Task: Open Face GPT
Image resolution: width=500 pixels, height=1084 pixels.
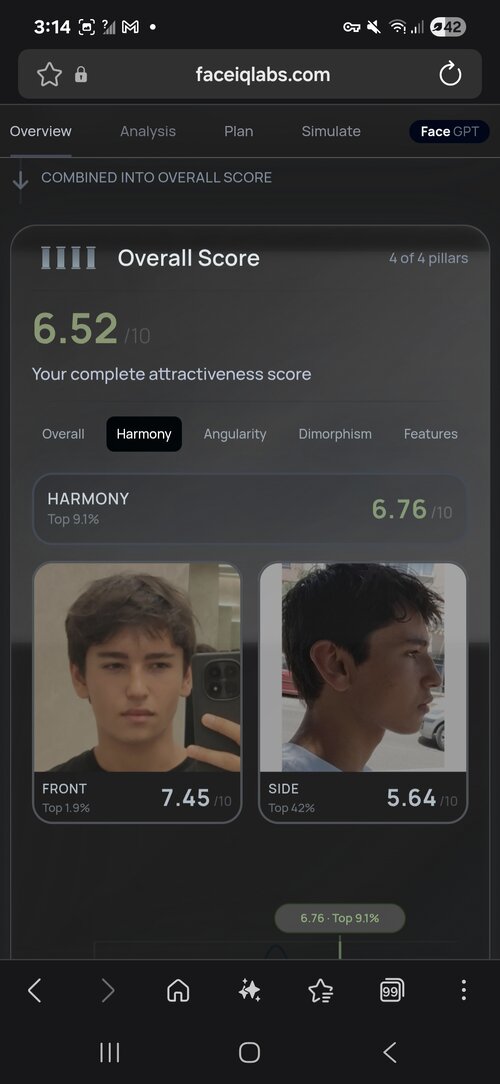Action: (x=450, y=131)
